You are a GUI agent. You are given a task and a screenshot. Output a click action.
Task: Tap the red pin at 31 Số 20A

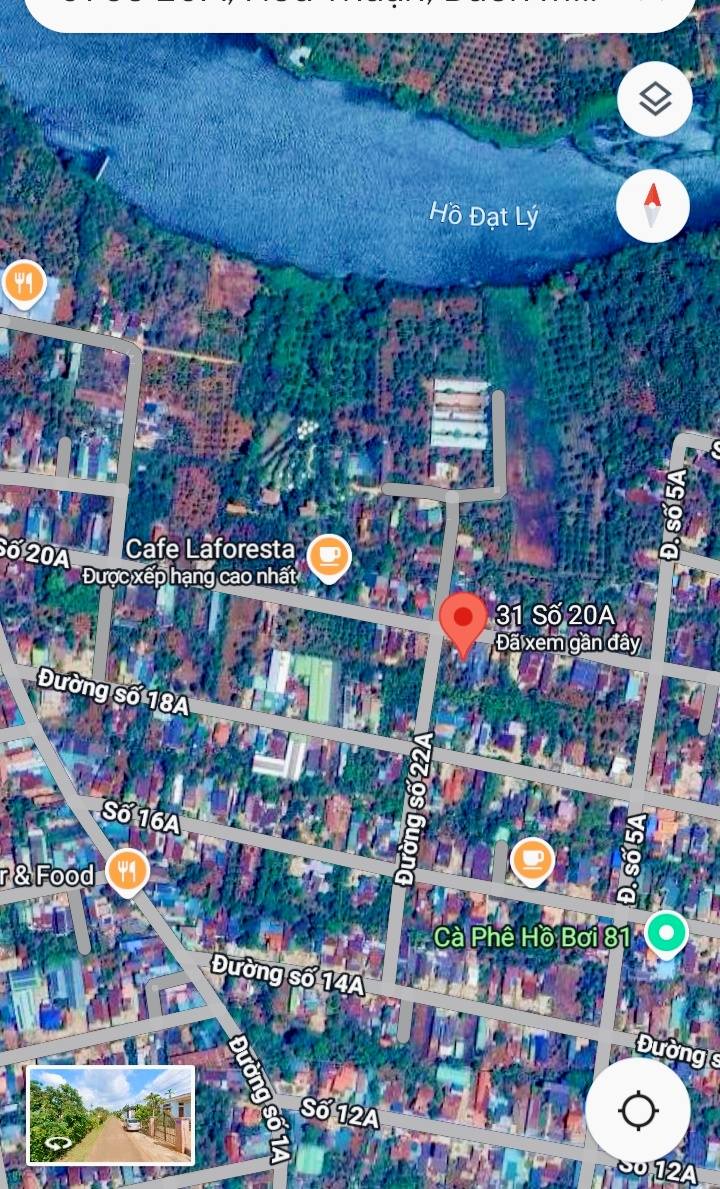click(x=463, y=620)
